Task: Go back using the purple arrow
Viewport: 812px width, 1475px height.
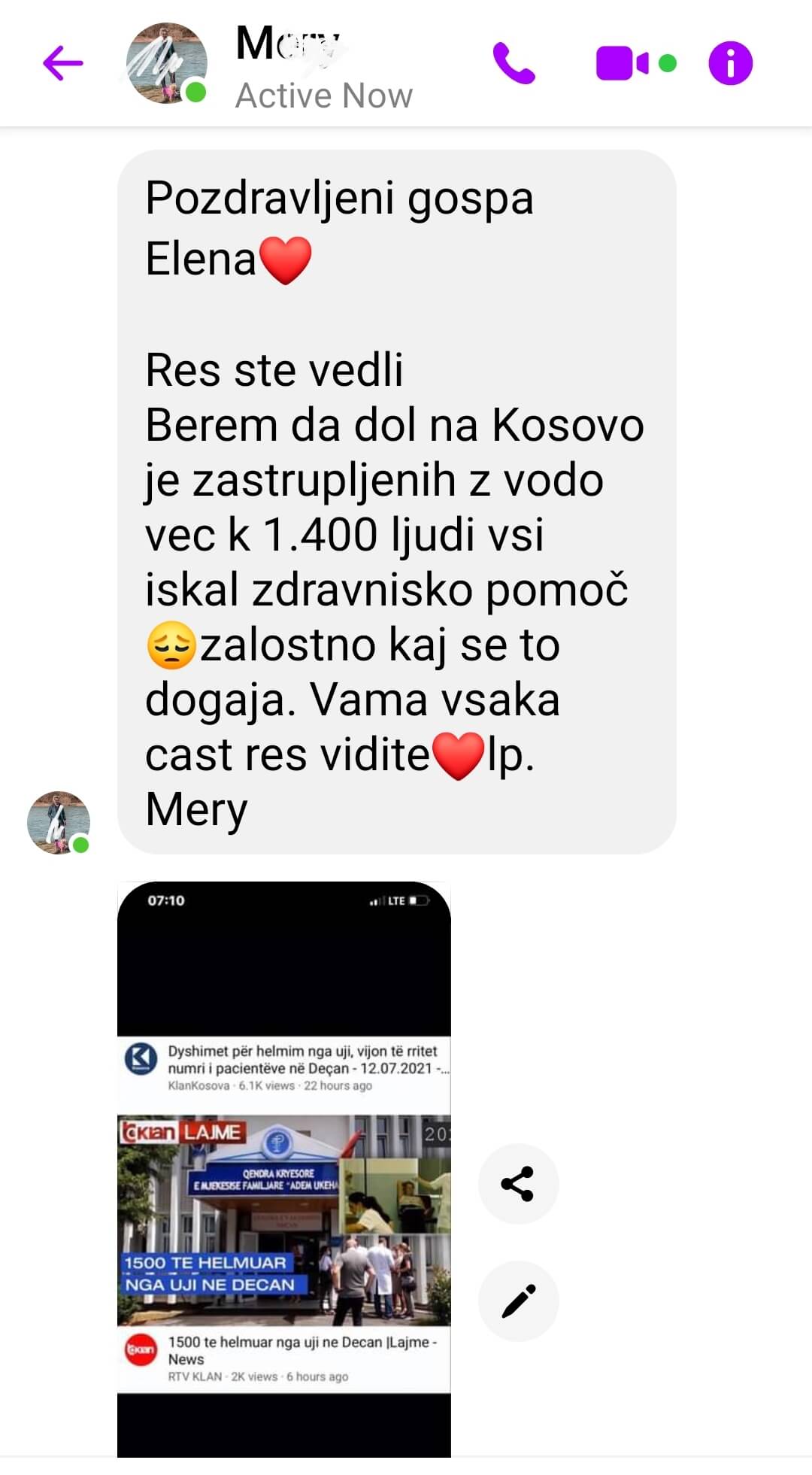Action: [x=63, y=62]
